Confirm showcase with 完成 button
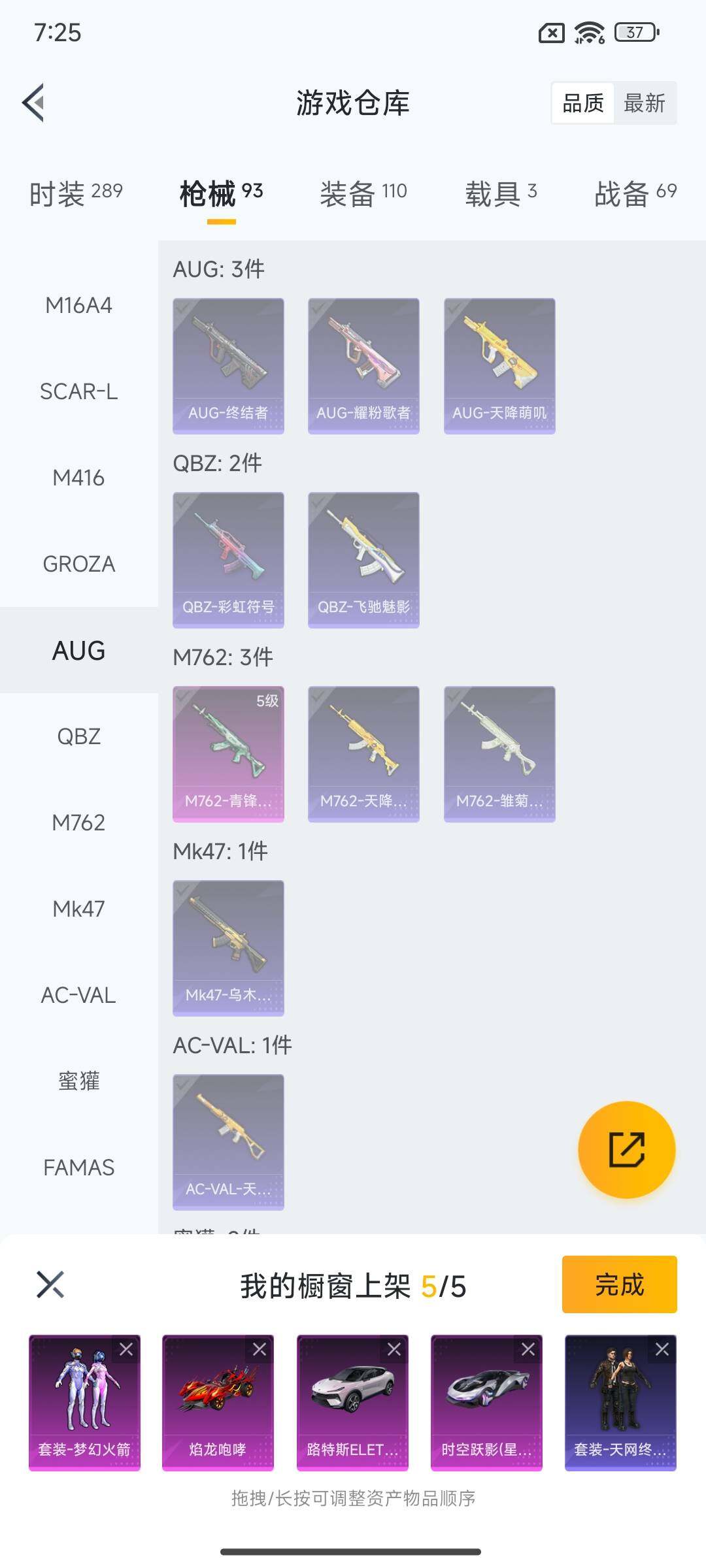 pyautogui.click(x=619, y=1284)
